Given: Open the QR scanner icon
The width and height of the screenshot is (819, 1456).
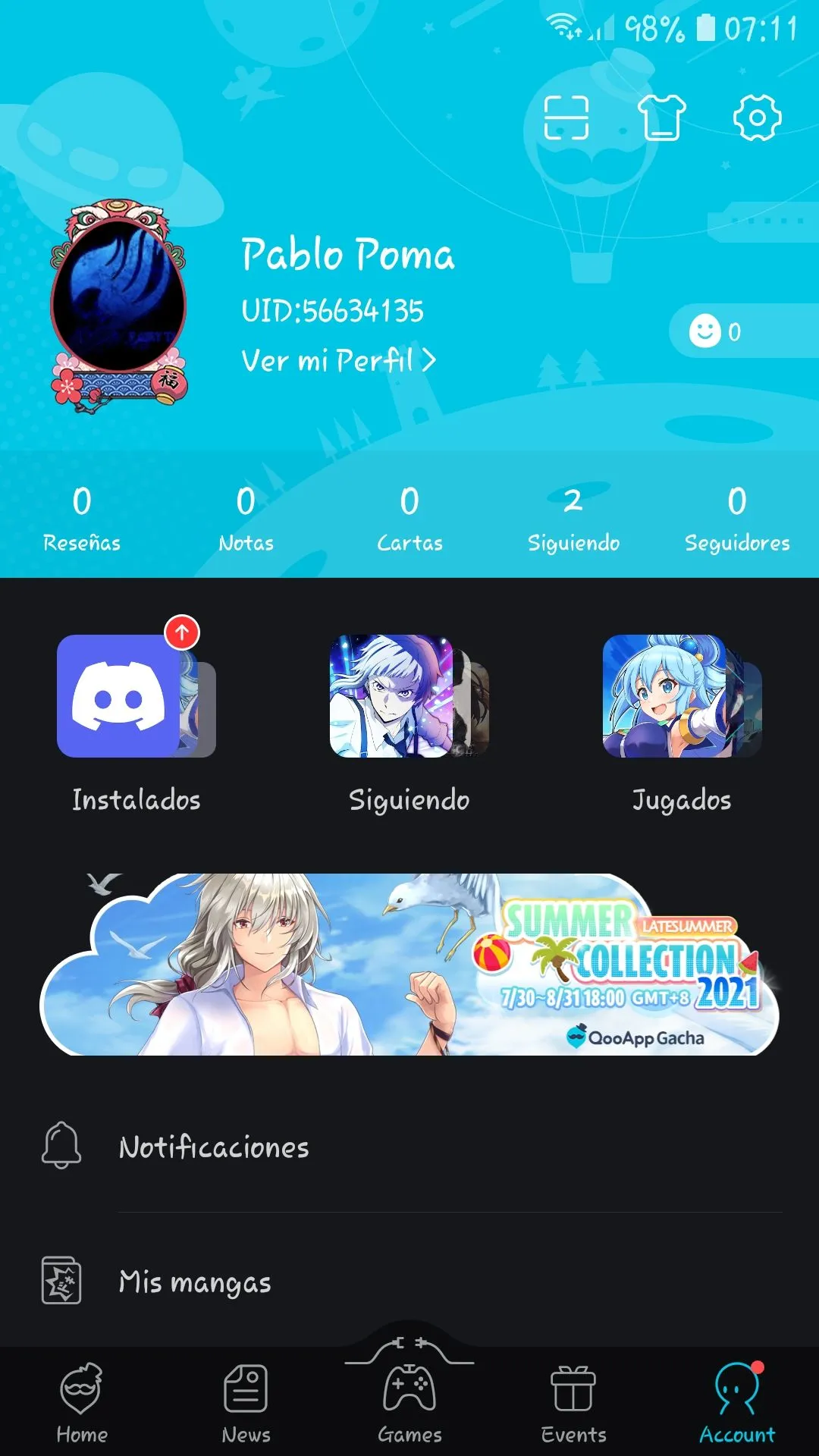Looking at the screenshot, I should 566,118.
